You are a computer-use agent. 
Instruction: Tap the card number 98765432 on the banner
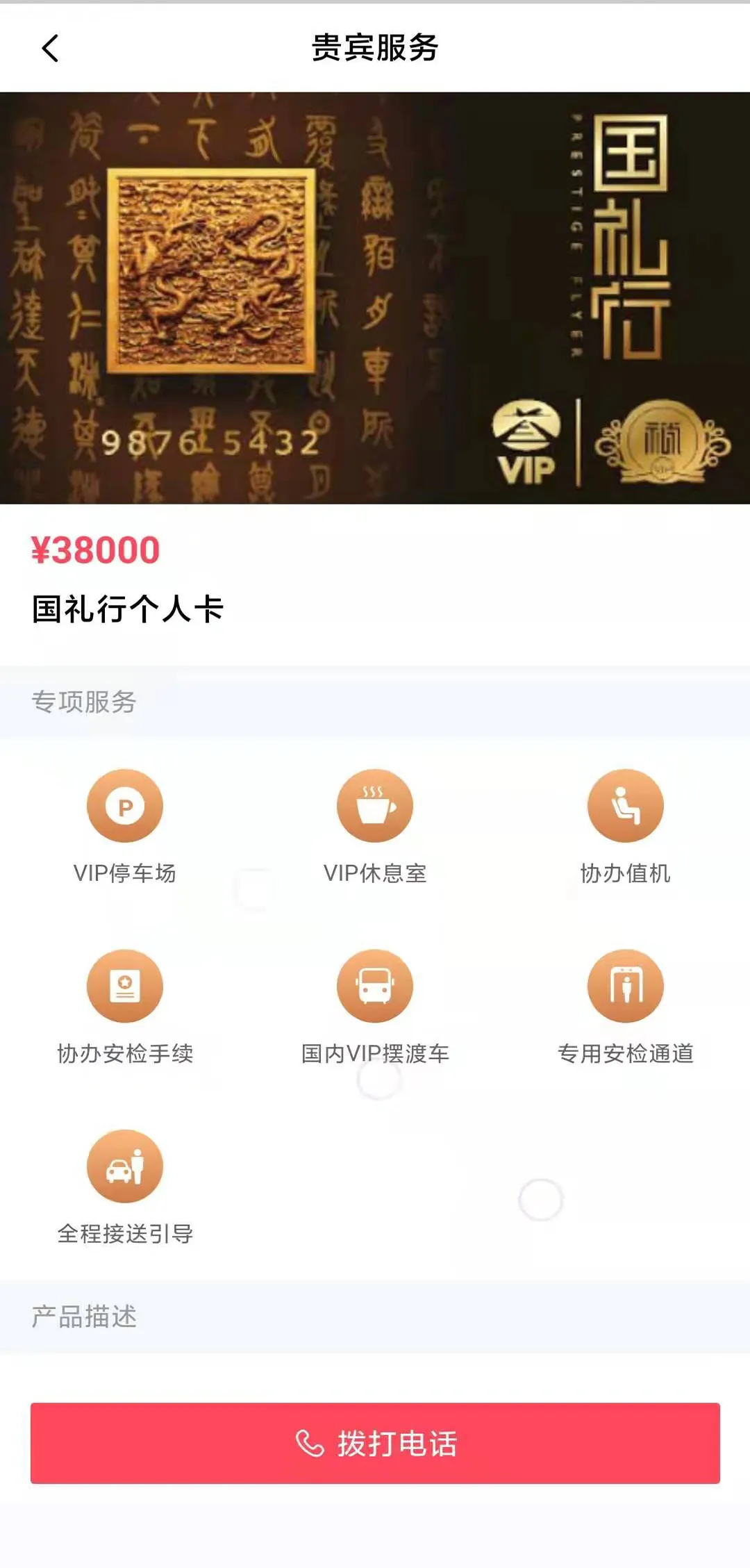click(208, 440)
